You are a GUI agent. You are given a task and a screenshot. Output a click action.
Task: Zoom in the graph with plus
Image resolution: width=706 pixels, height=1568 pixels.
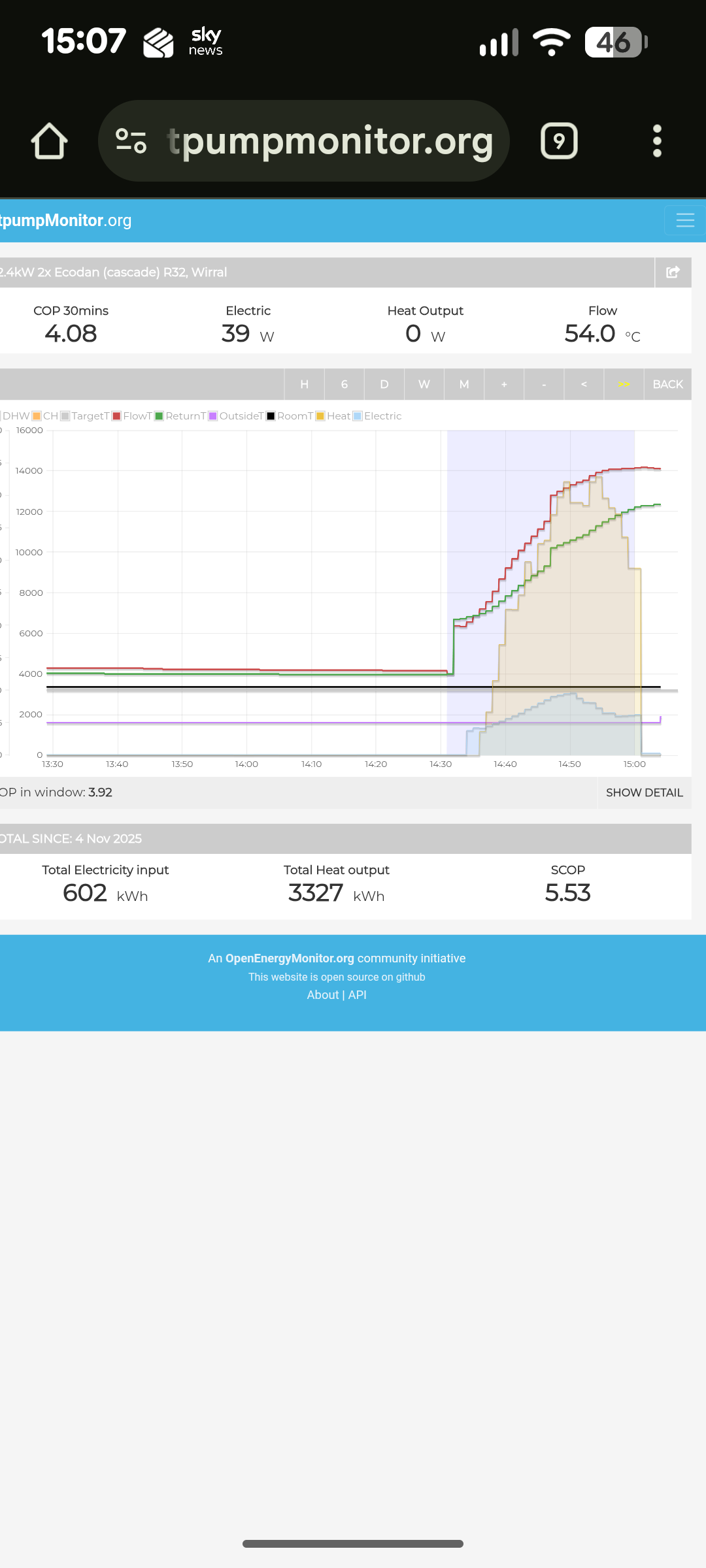(504, 384)
